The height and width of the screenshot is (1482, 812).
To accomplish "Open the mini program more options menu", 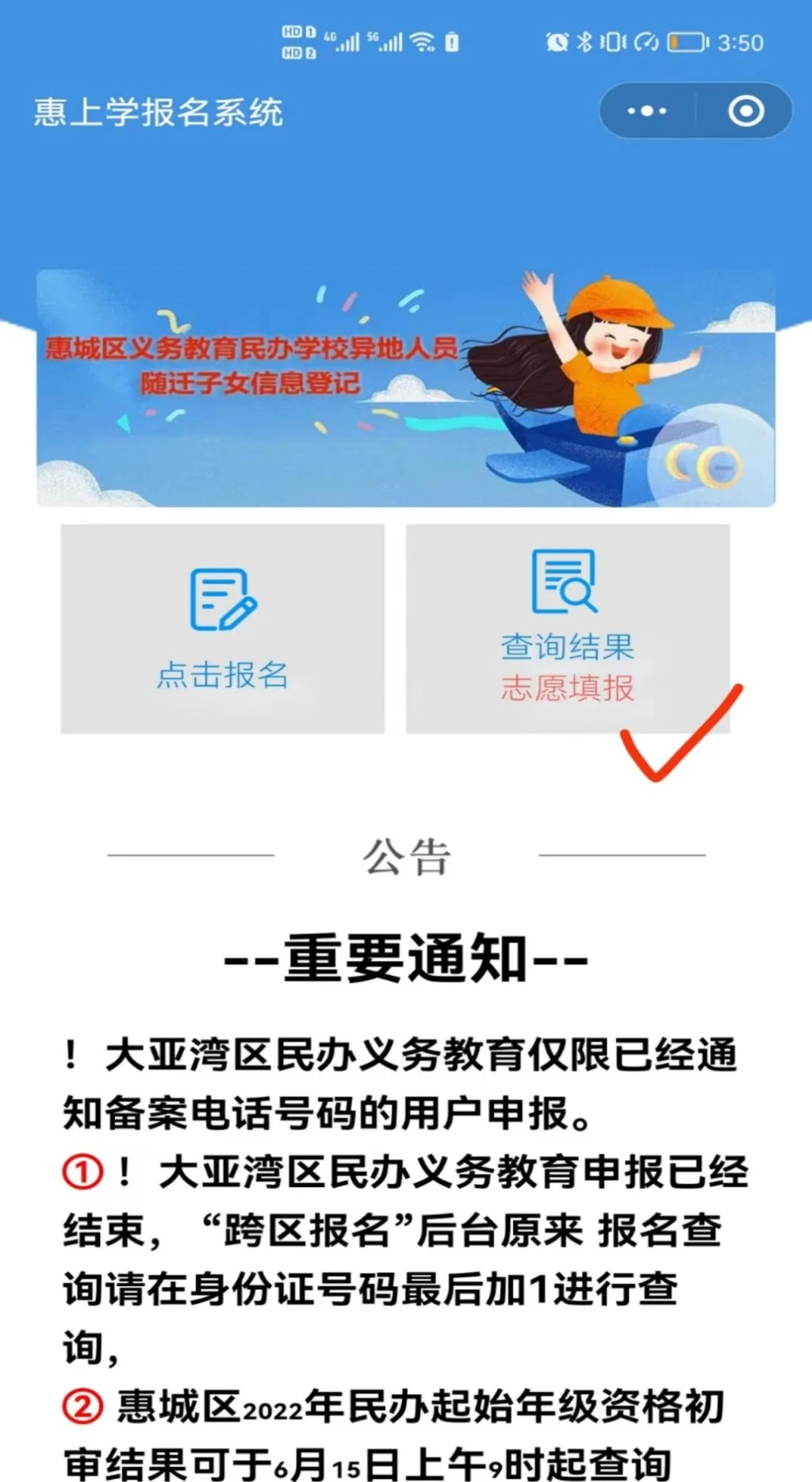I will 647,111.
